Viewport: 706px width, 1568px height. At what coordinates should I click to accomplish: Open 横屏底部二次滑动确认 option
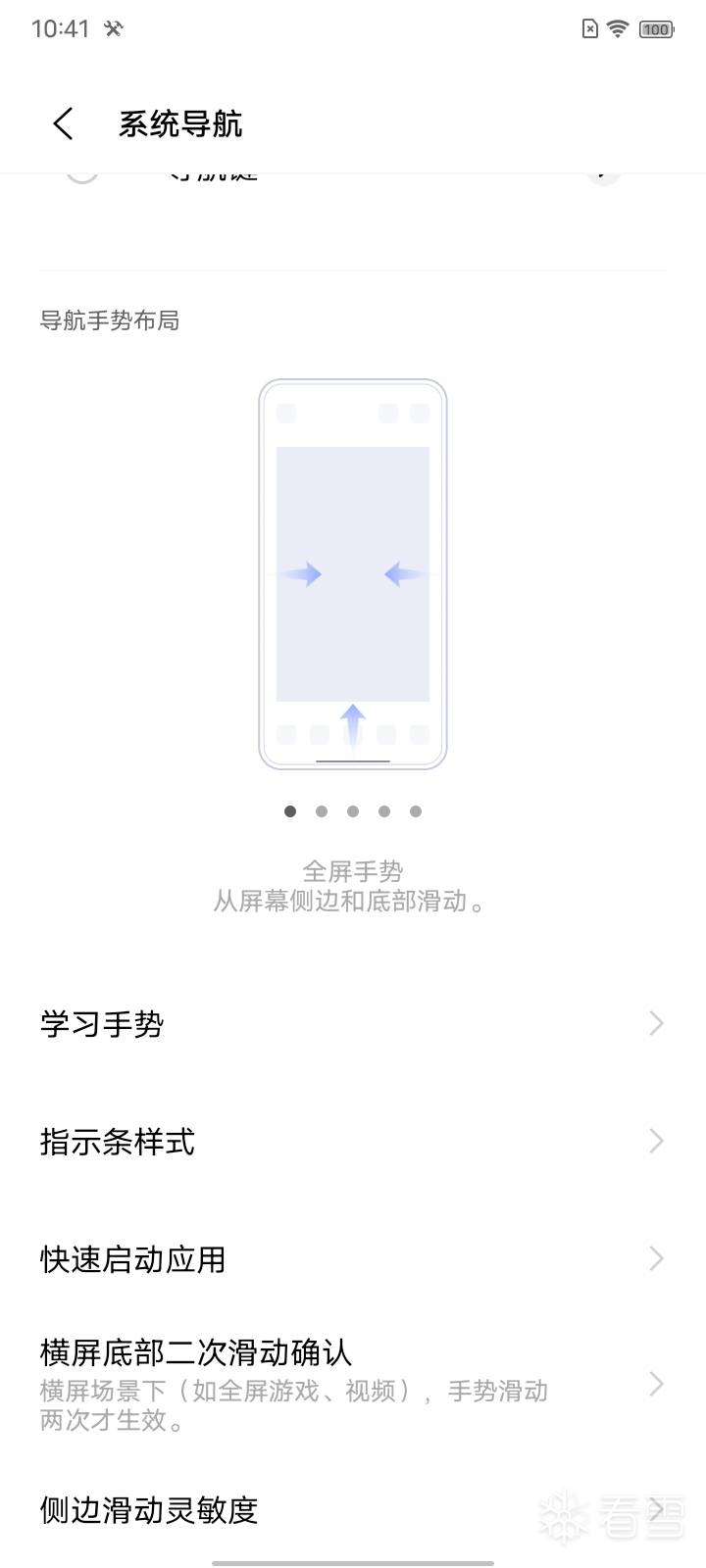[353, 1384]
